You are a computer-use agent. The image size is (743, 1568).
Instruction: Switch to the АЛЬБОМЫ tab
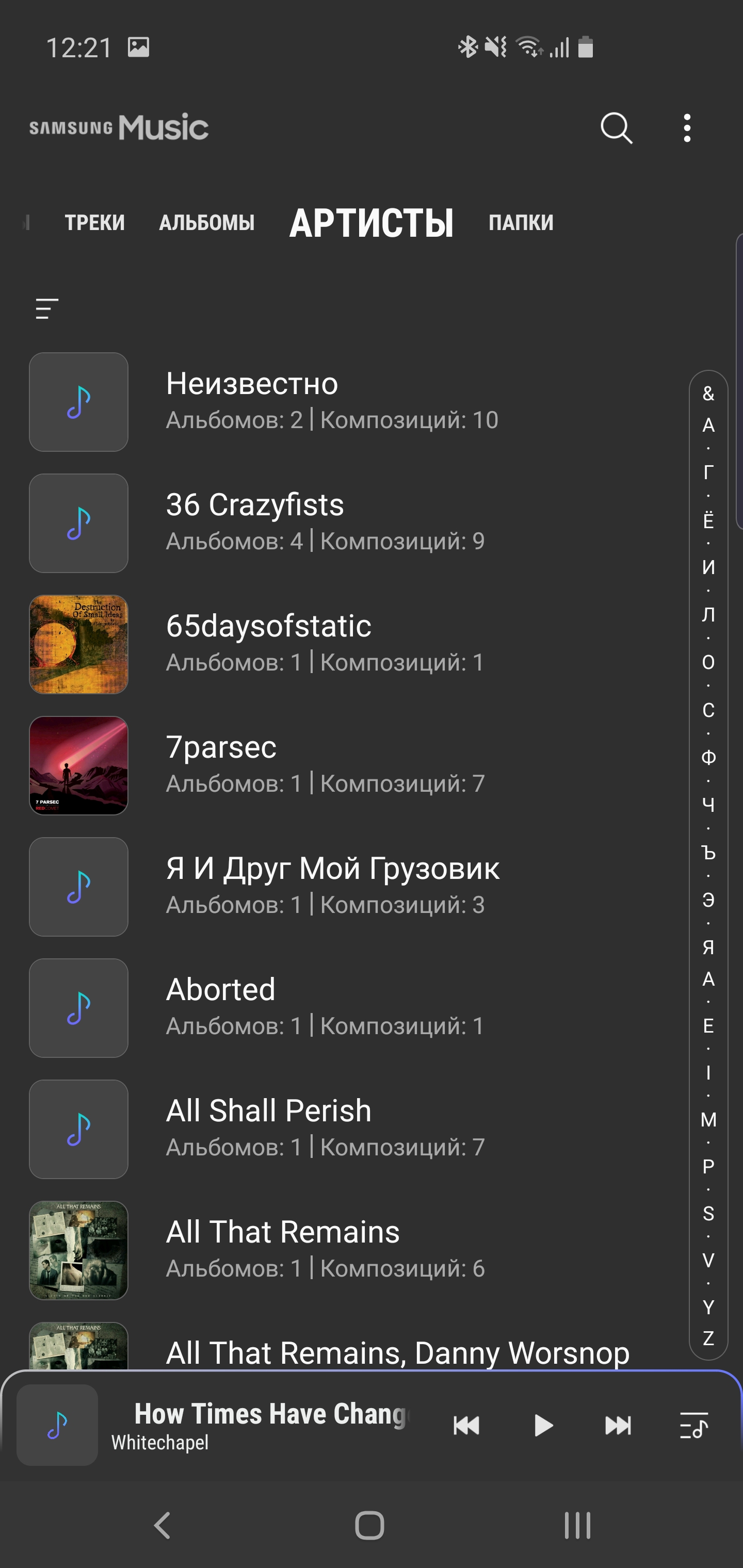207,223
